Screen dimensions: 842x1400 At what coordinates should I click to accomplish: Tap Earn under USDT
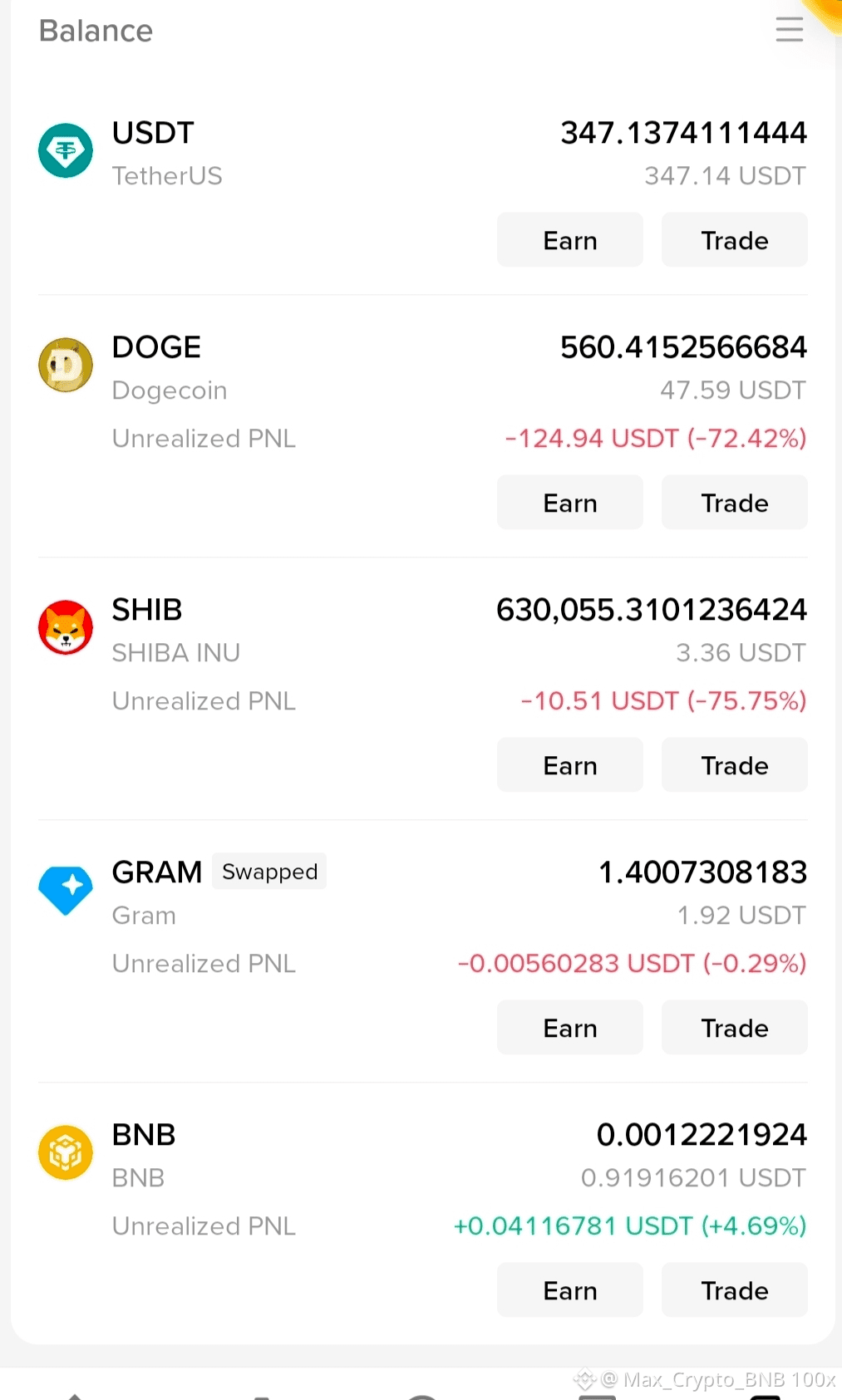[569, 240]
